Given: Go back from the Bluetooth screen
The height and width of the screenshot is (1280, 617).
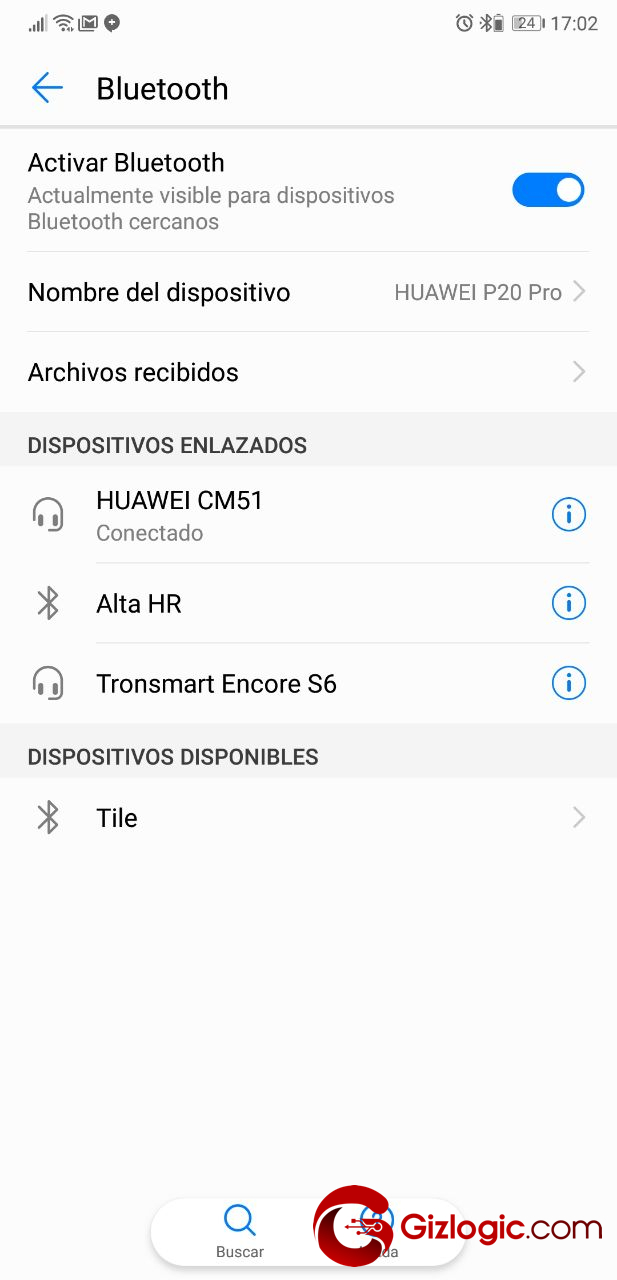Looking at the screenshot, I should pyautogui.click(x=47, y=88).
